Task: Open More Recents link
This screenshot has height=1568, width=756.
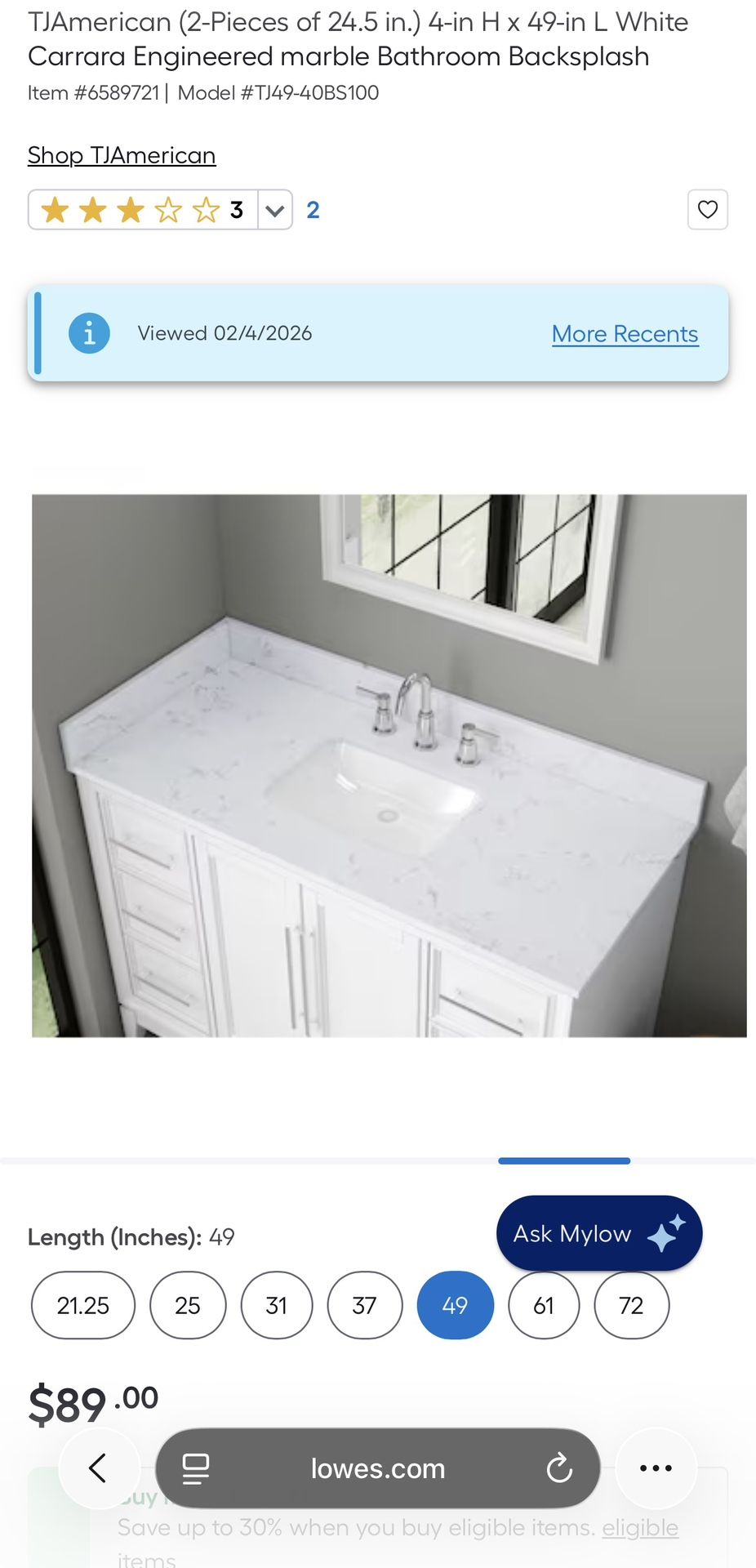Action: tap(625, 334)
